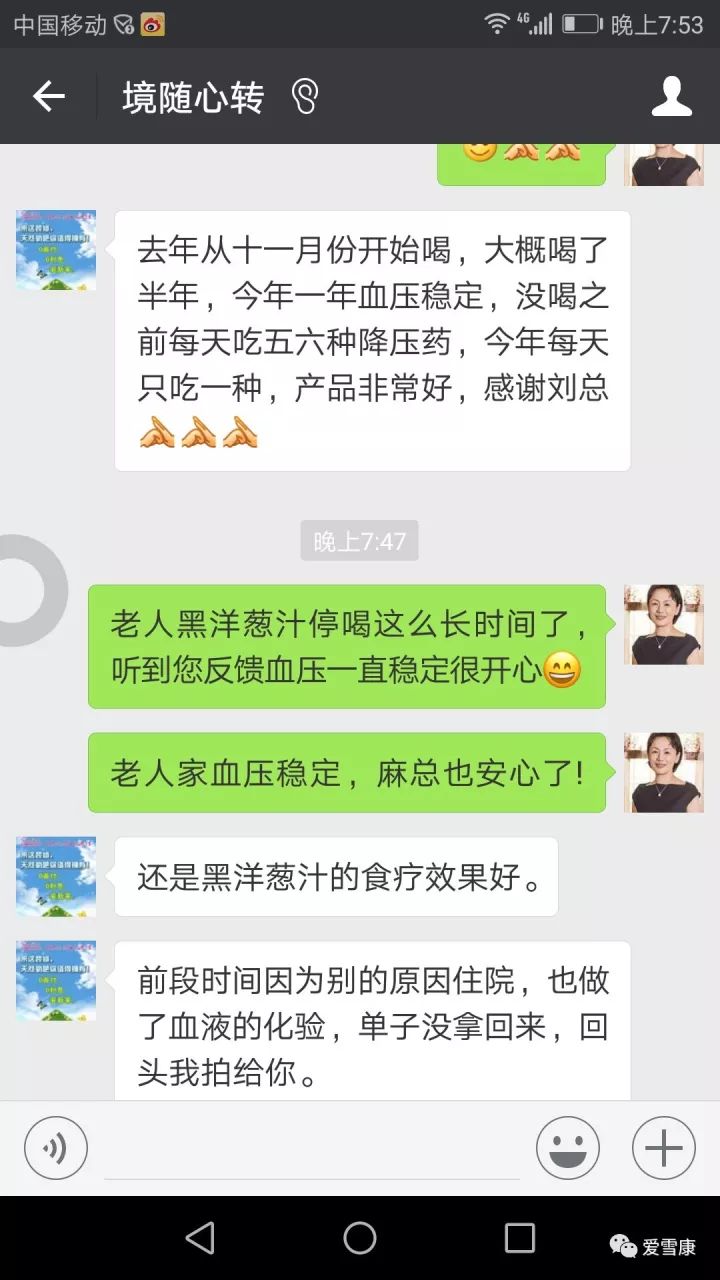Open recent apps from navigation bar
The image size is (720, 1280).
pos(519,1238)
